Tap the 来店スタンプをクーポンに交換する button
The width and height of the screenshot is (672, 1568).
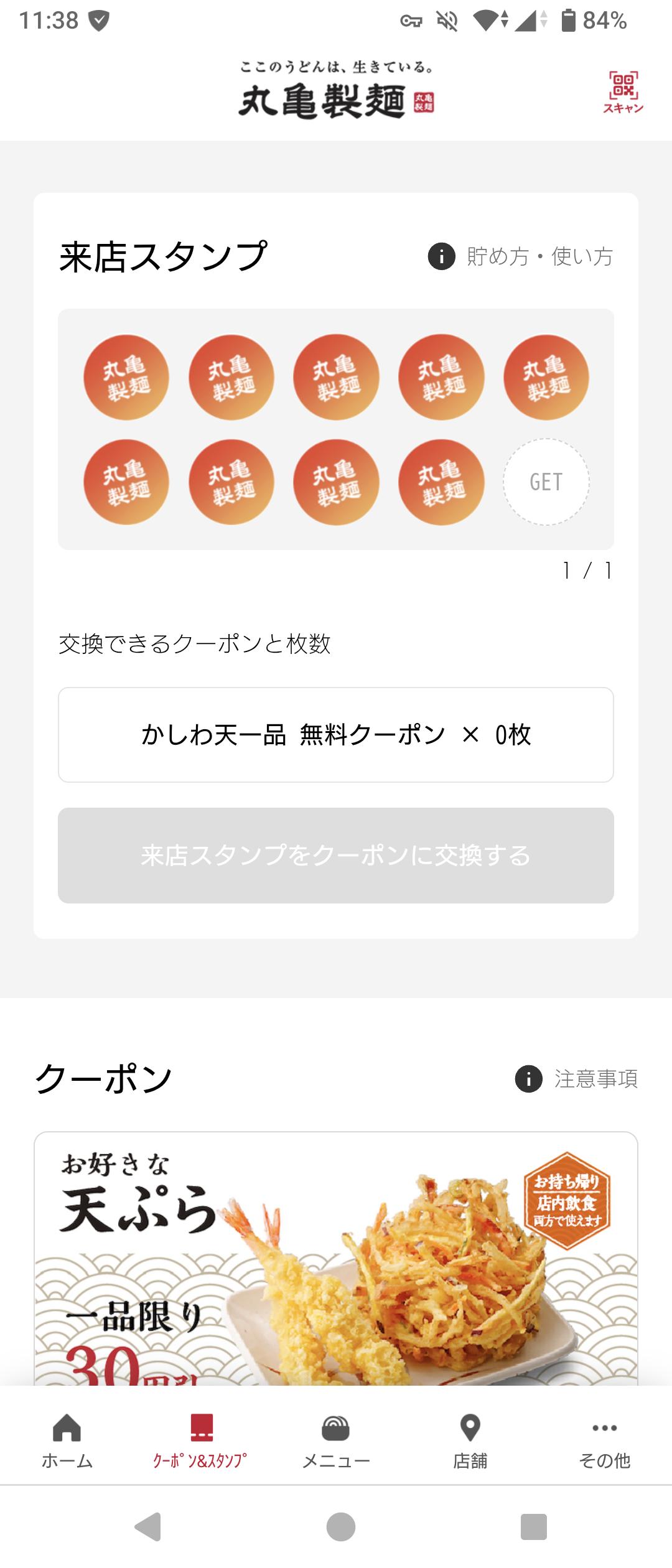336,856
